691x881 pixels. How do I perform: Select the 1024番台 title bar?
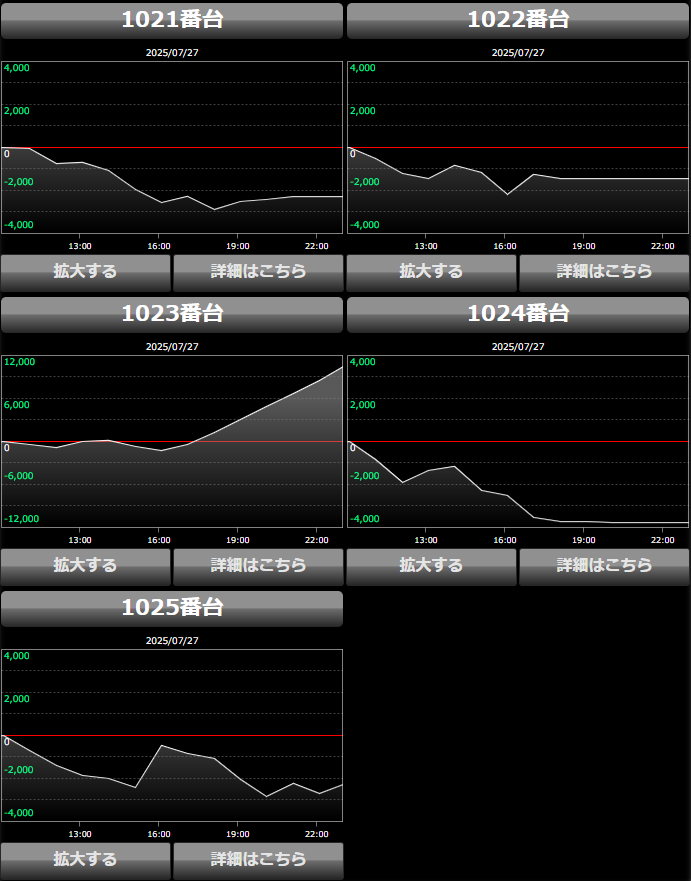tap(518, 314)
